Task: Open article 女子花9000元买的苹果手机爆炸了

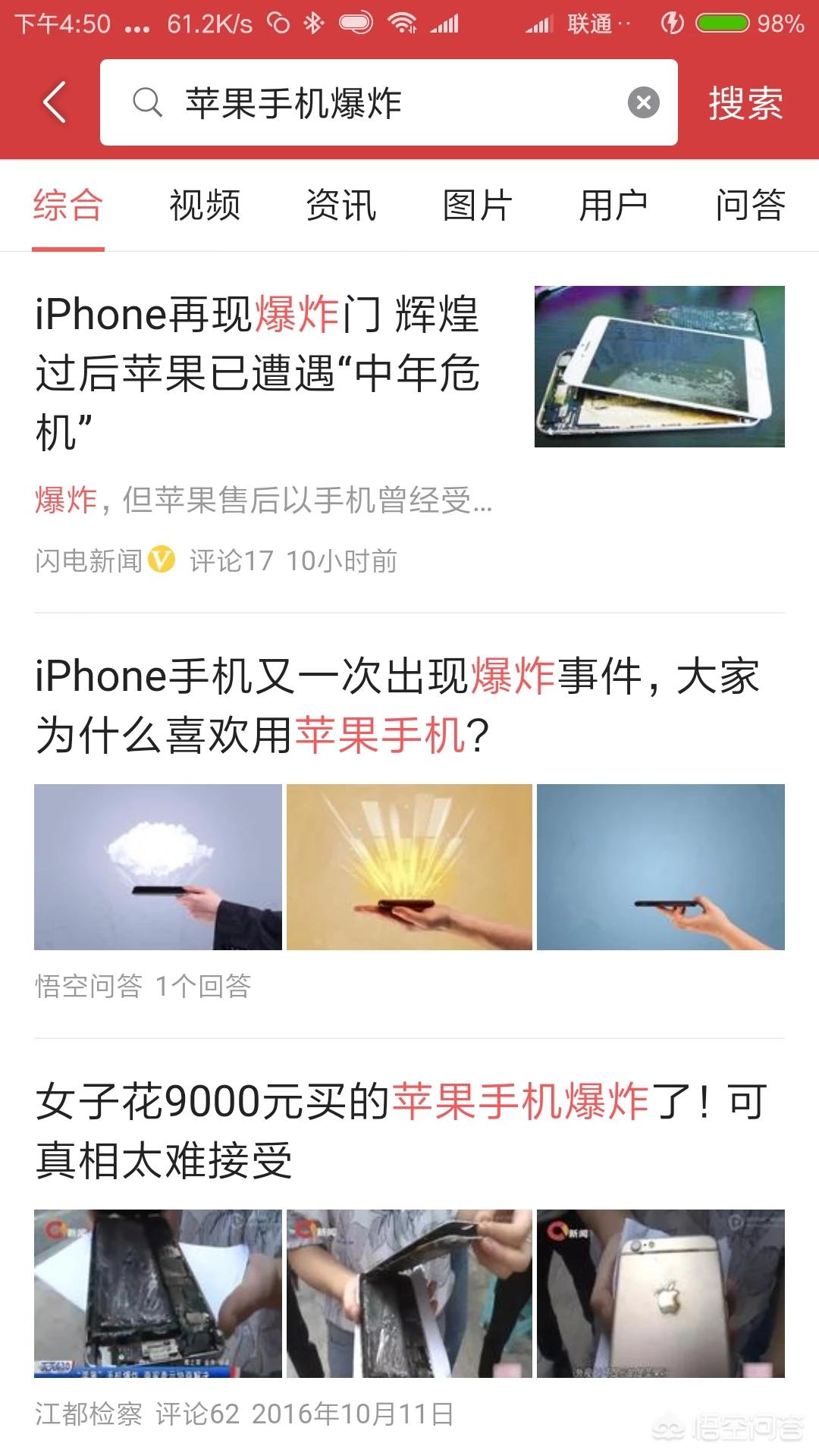Action: 402,1131
